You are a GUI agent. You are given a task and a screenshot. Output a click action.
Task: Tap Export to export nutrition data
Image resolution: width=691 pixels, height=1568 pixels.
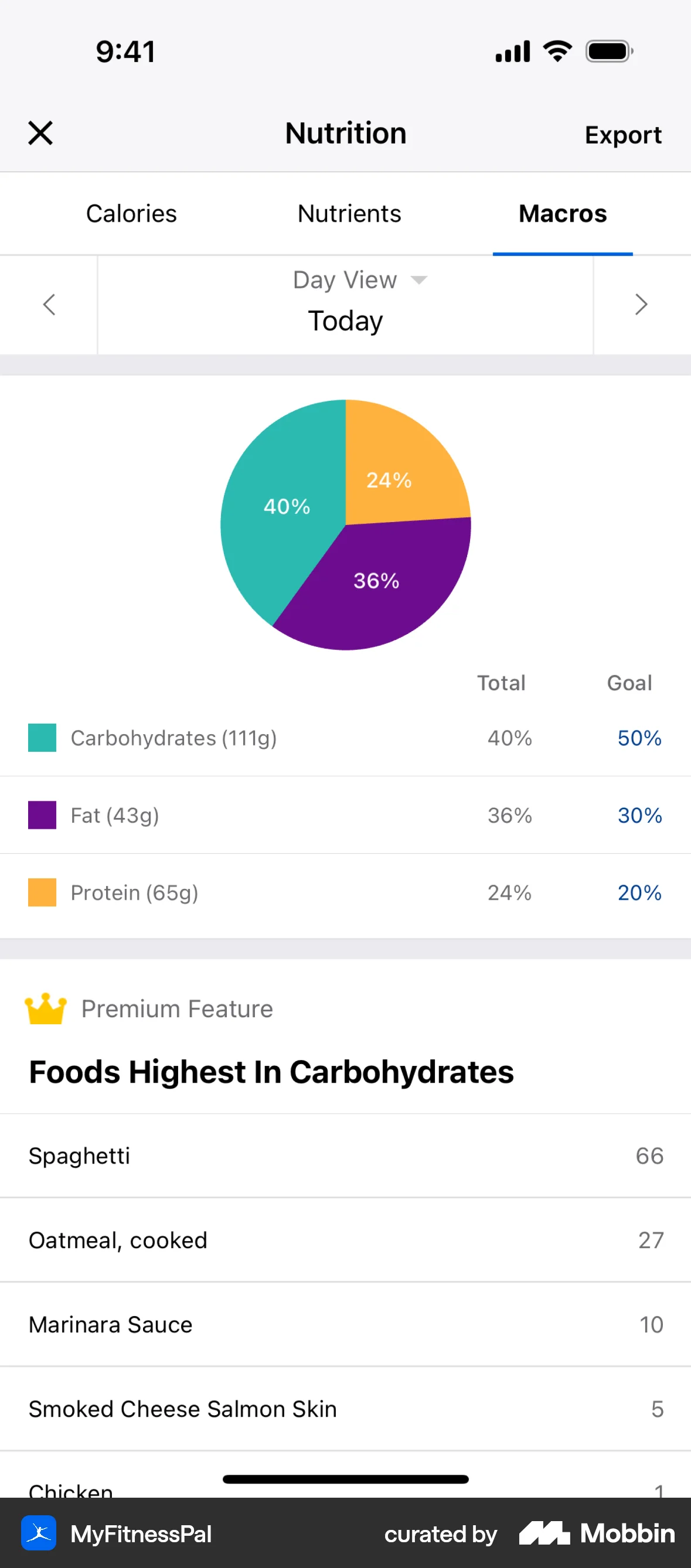pos(624,134)
